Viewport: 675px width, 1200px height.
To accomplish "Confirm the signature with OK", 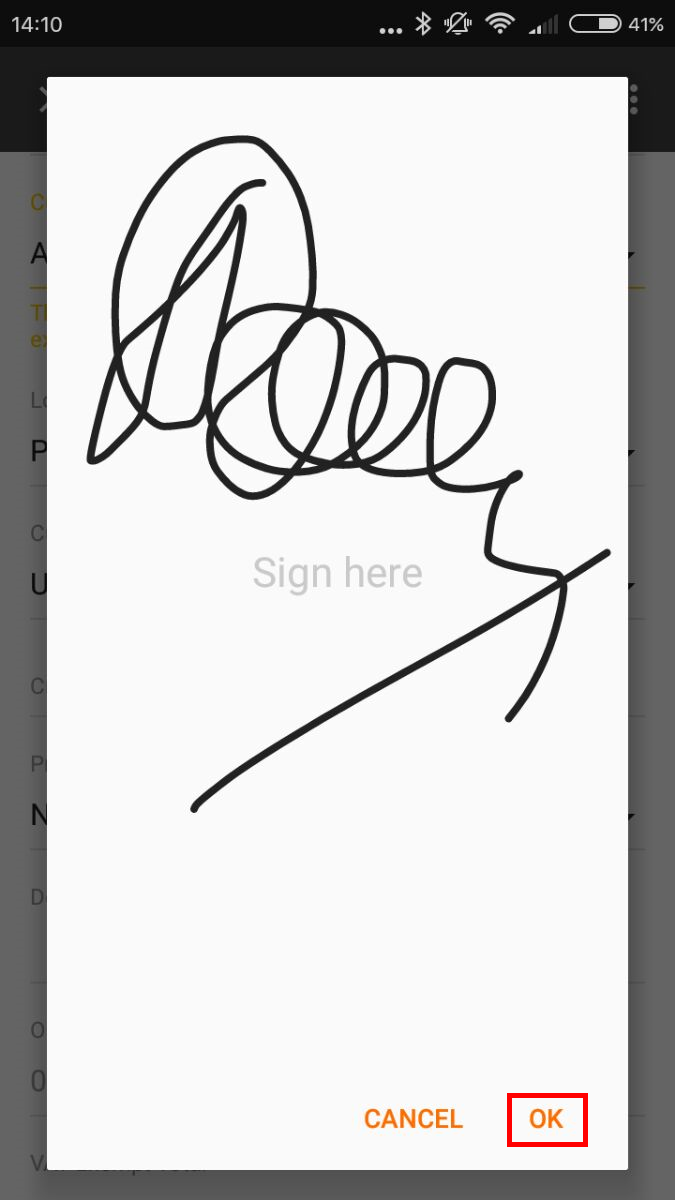I will (546, 1119).
